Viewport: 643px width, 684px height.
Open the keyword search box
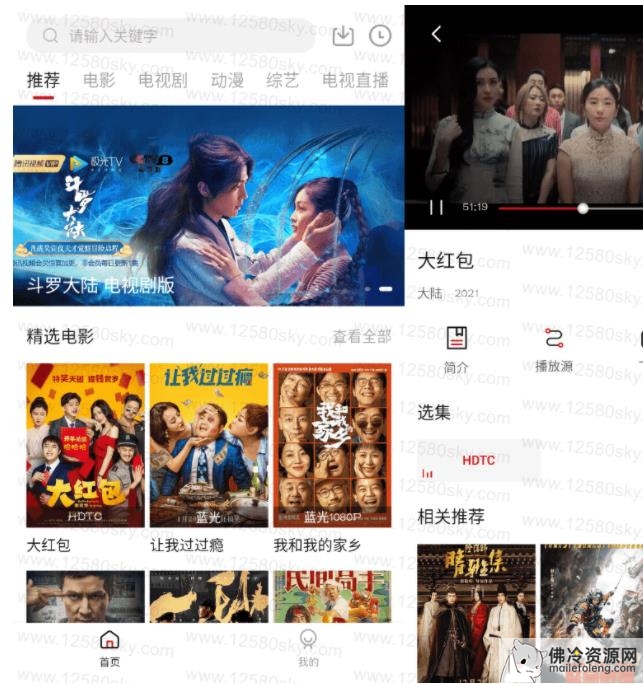170,36
